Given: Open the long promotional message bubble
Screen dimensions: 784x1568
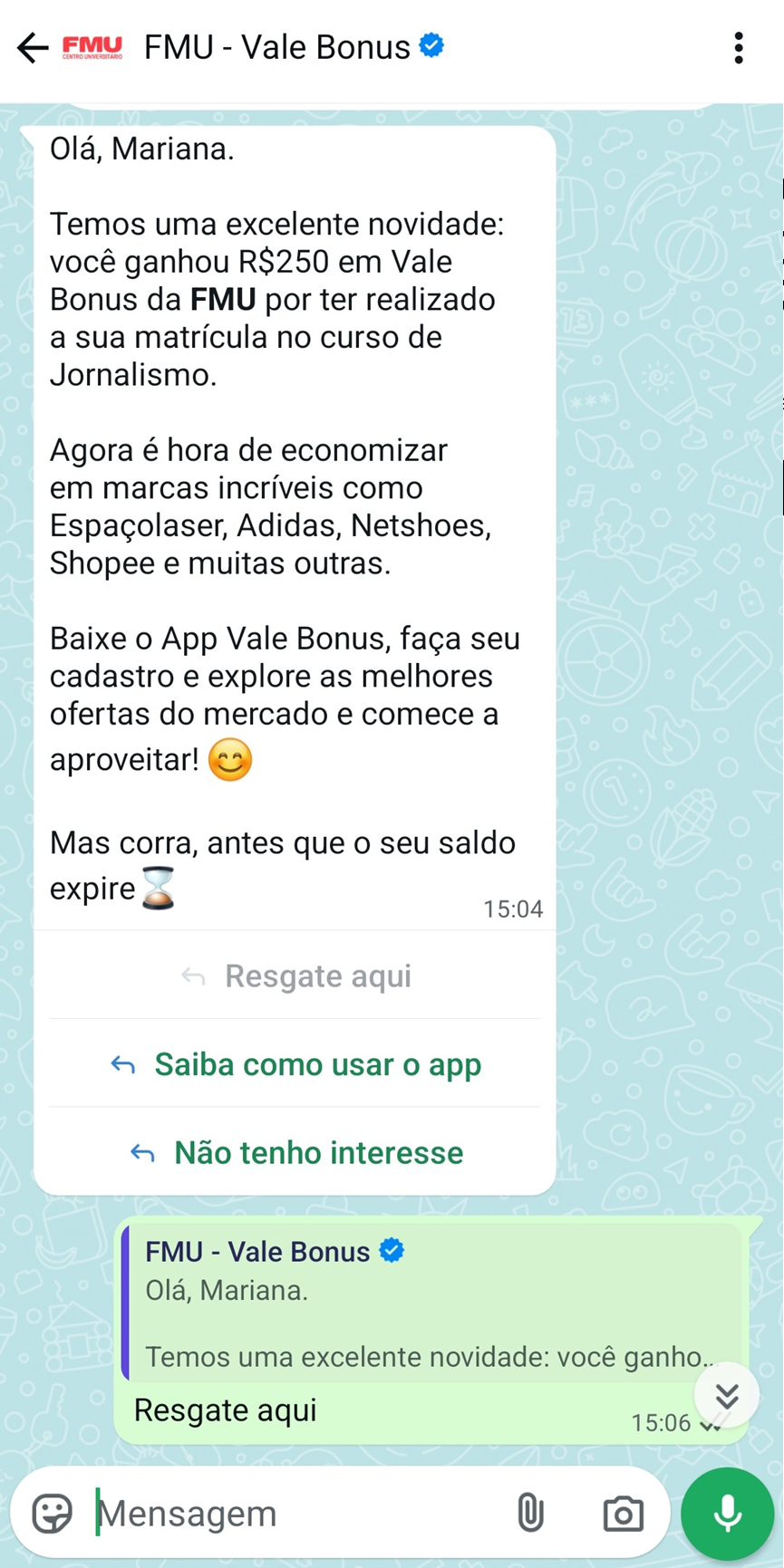Looking at the screenshot, I should pyautogui.click(x=294, y=525).
